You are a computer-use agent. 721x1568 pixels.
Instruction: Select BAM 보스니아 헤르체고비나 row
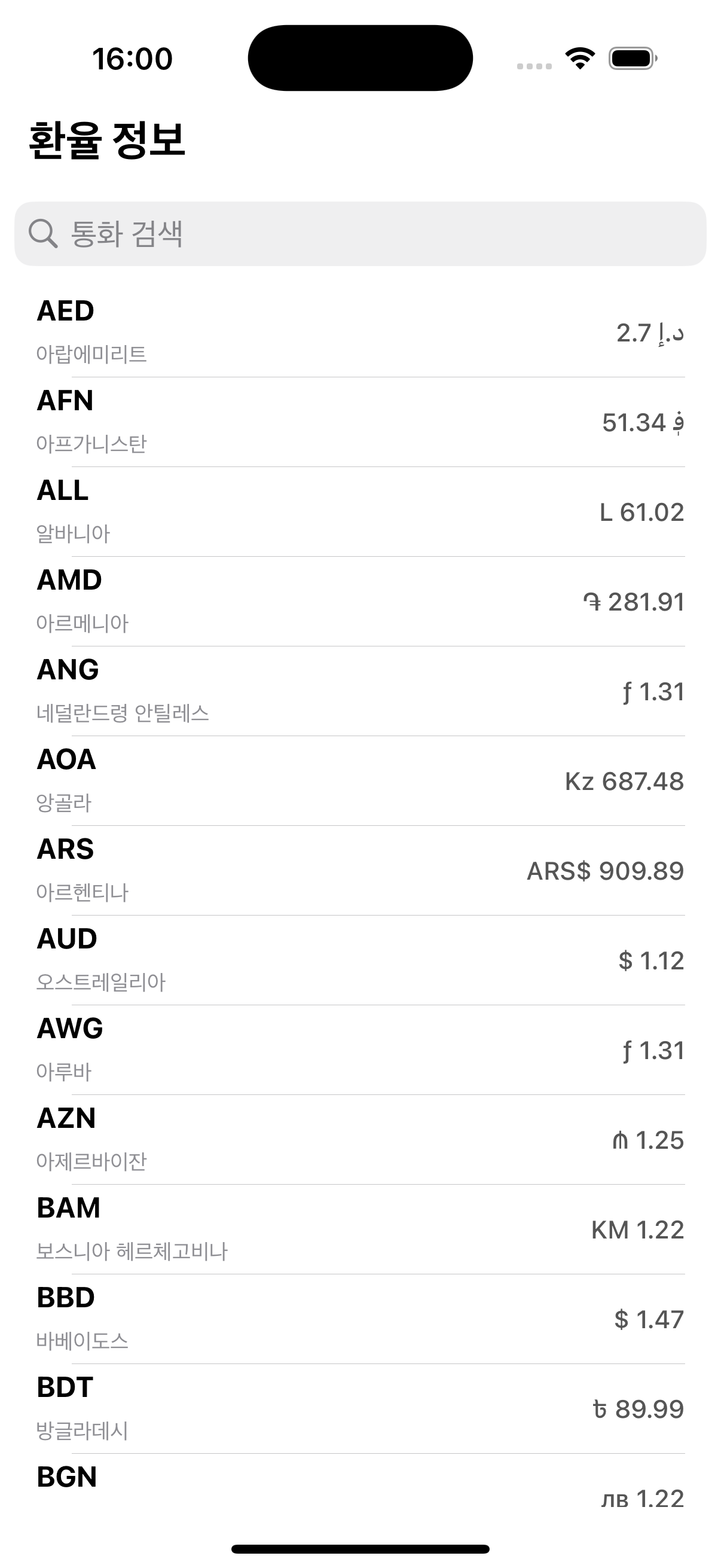click(360, 1229)
